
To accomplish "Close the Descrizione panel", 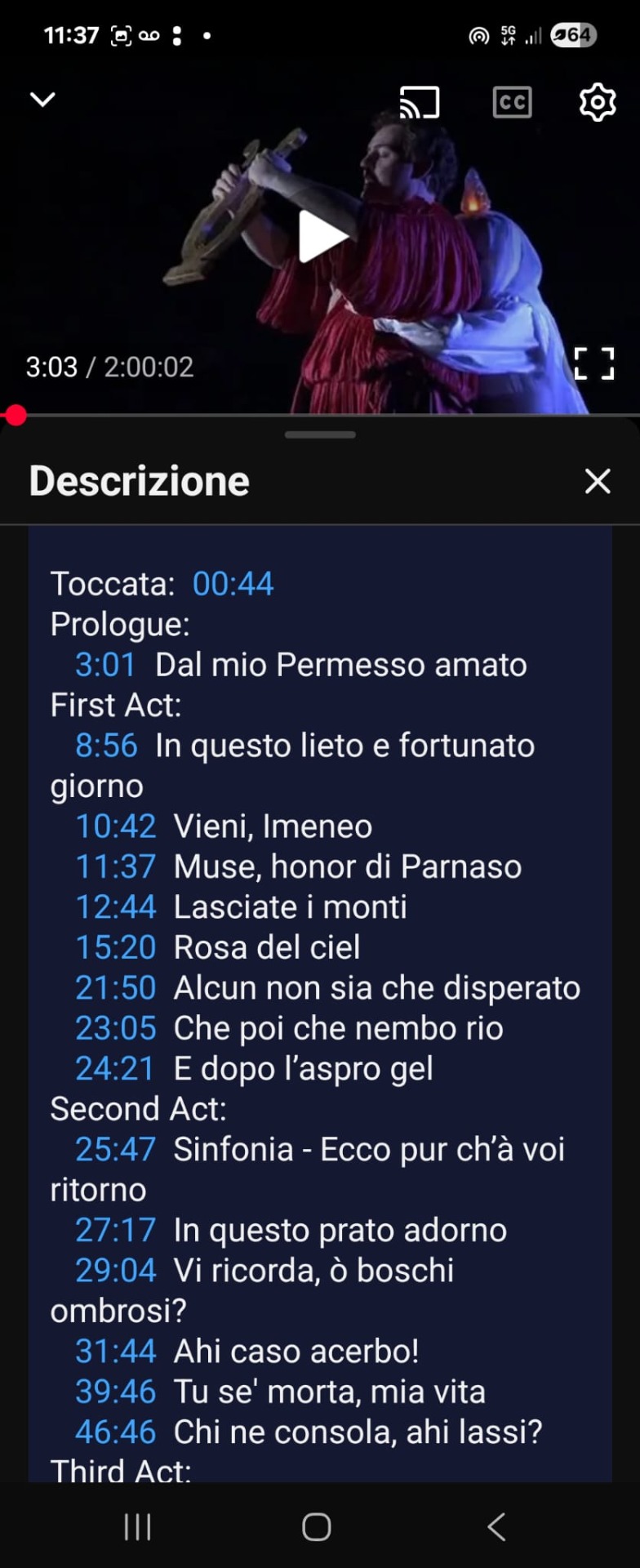I will click(598, 481).
